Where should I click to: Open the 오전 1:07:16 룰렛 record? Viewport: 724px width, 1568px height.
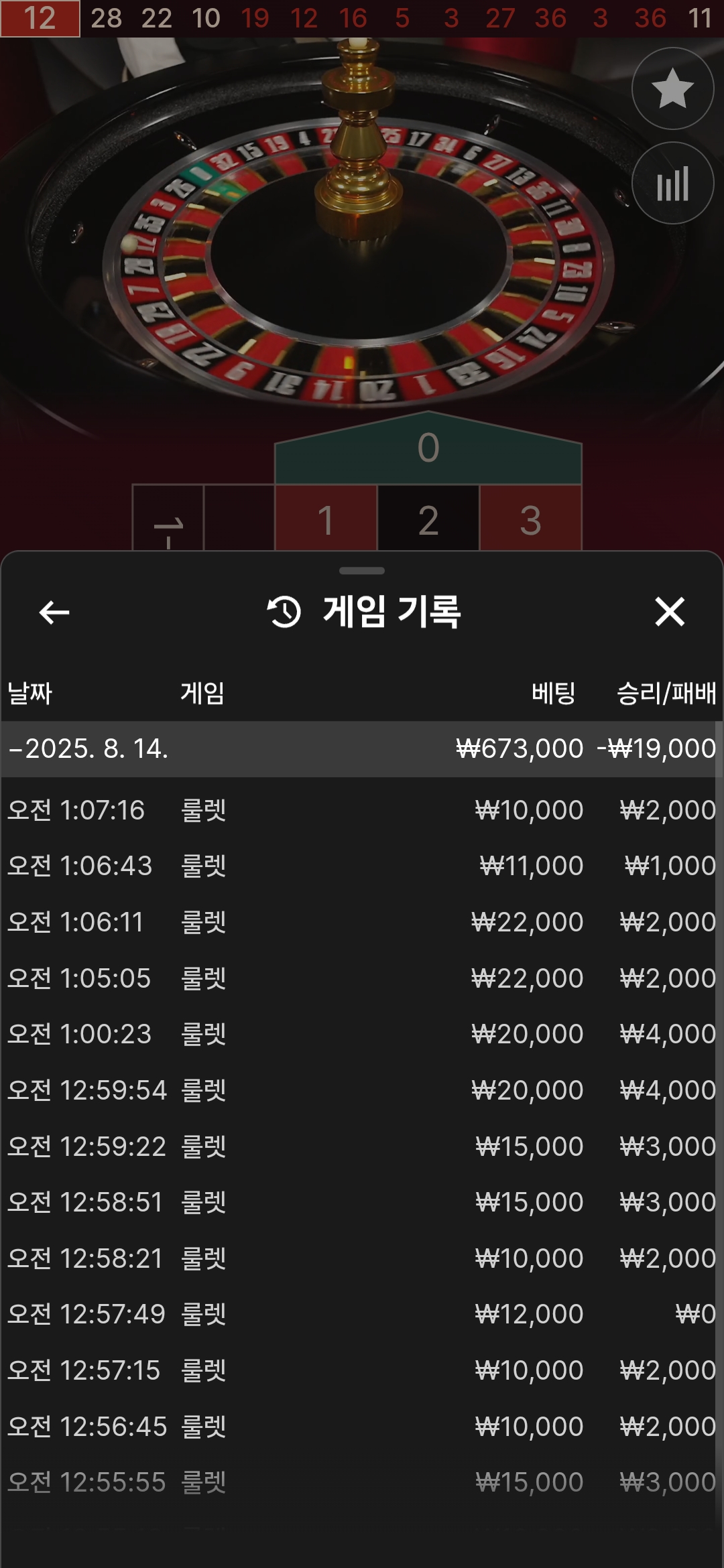362,810
